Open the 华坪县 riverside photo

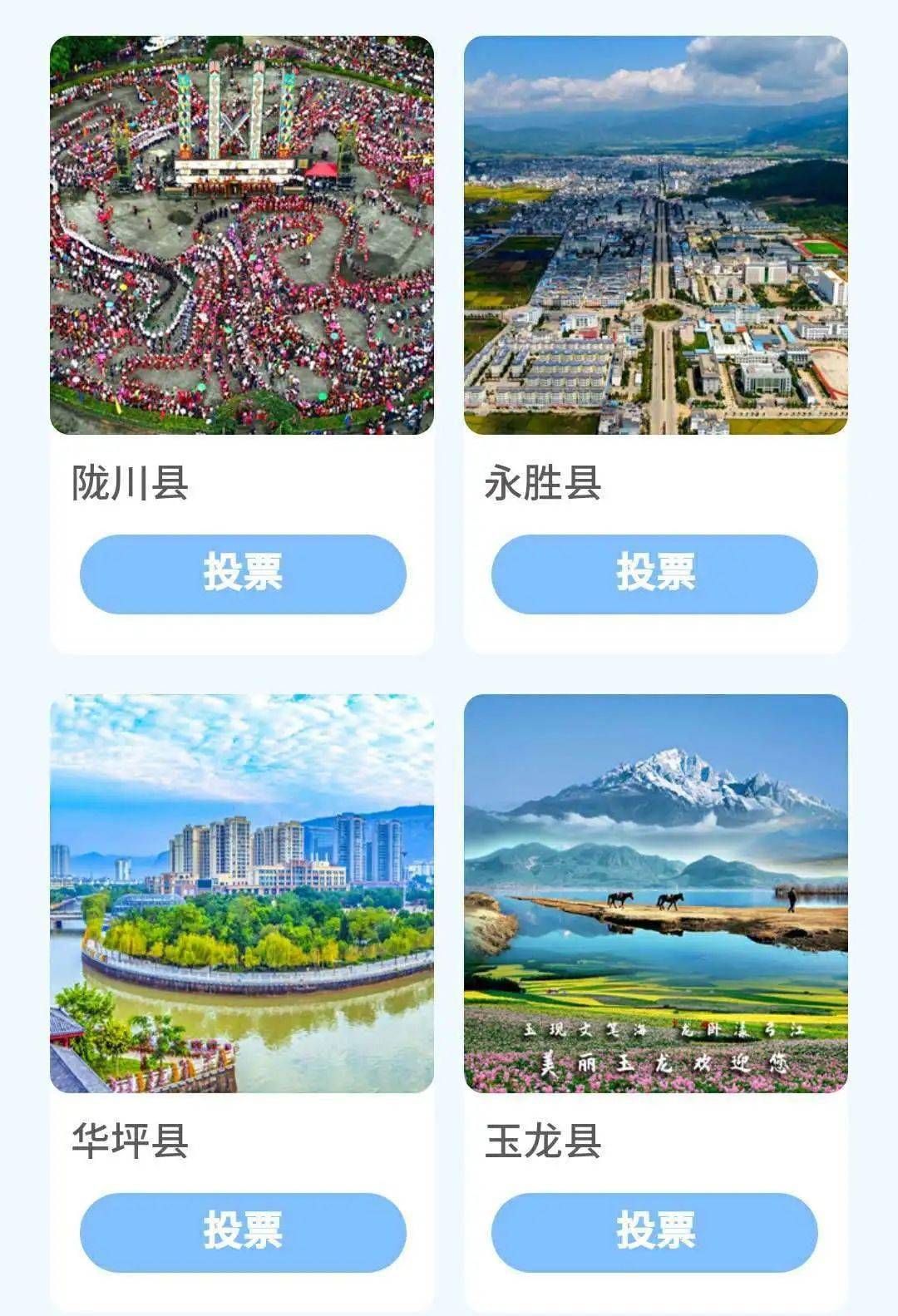pyautogui.click(x=242, y=893)
